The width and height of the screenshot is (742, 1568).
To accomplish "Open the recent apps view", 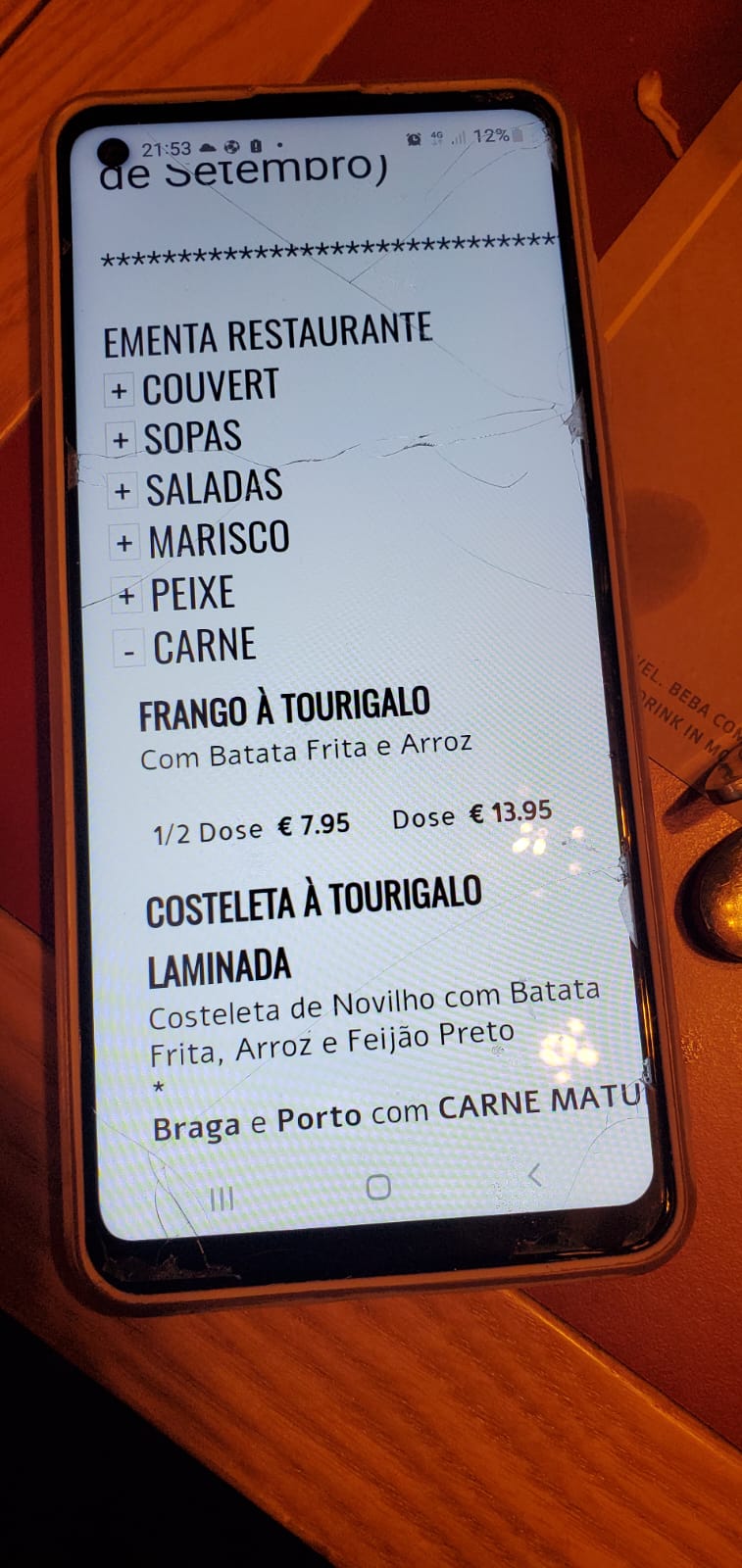I will [223, 1198].
